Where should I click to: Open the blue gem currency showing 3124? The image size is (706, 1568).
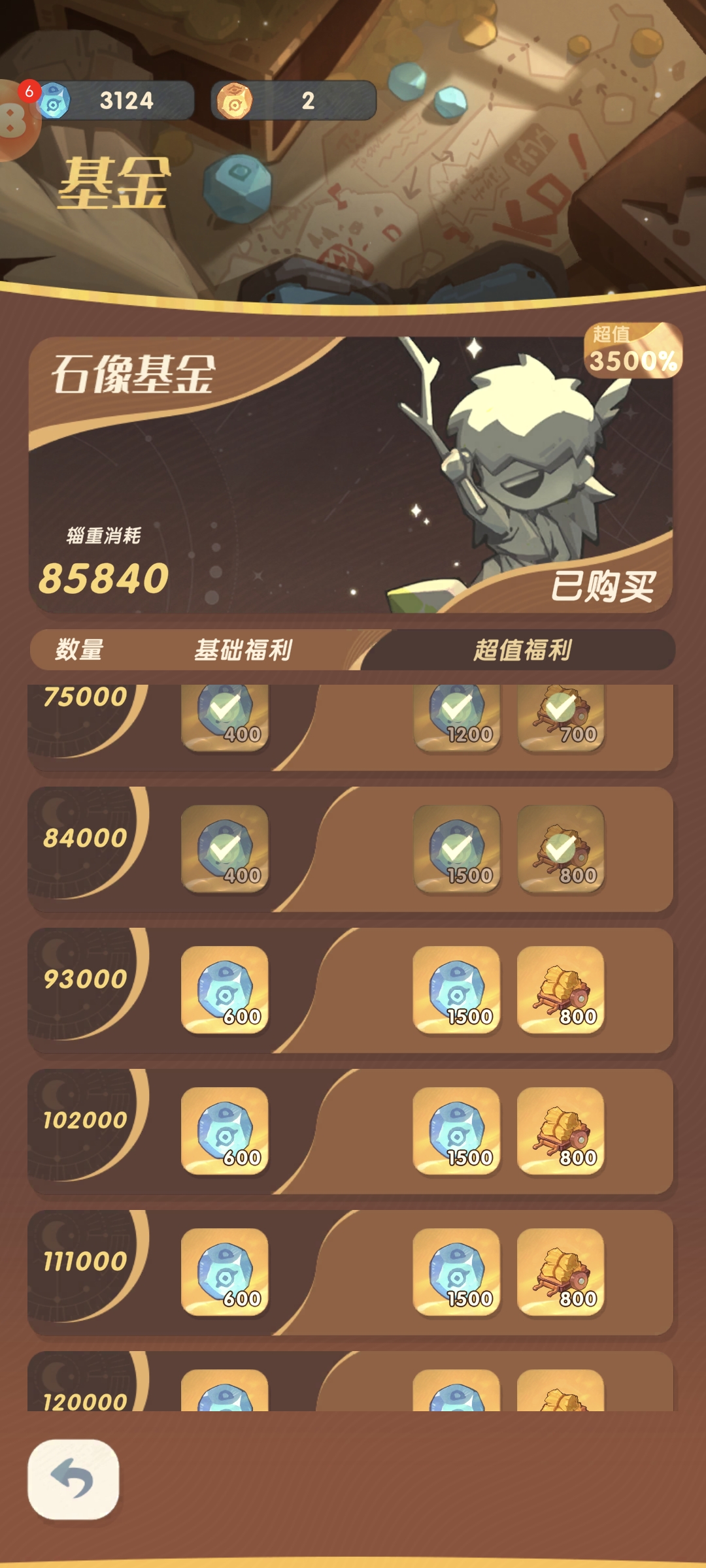point(114,101)
